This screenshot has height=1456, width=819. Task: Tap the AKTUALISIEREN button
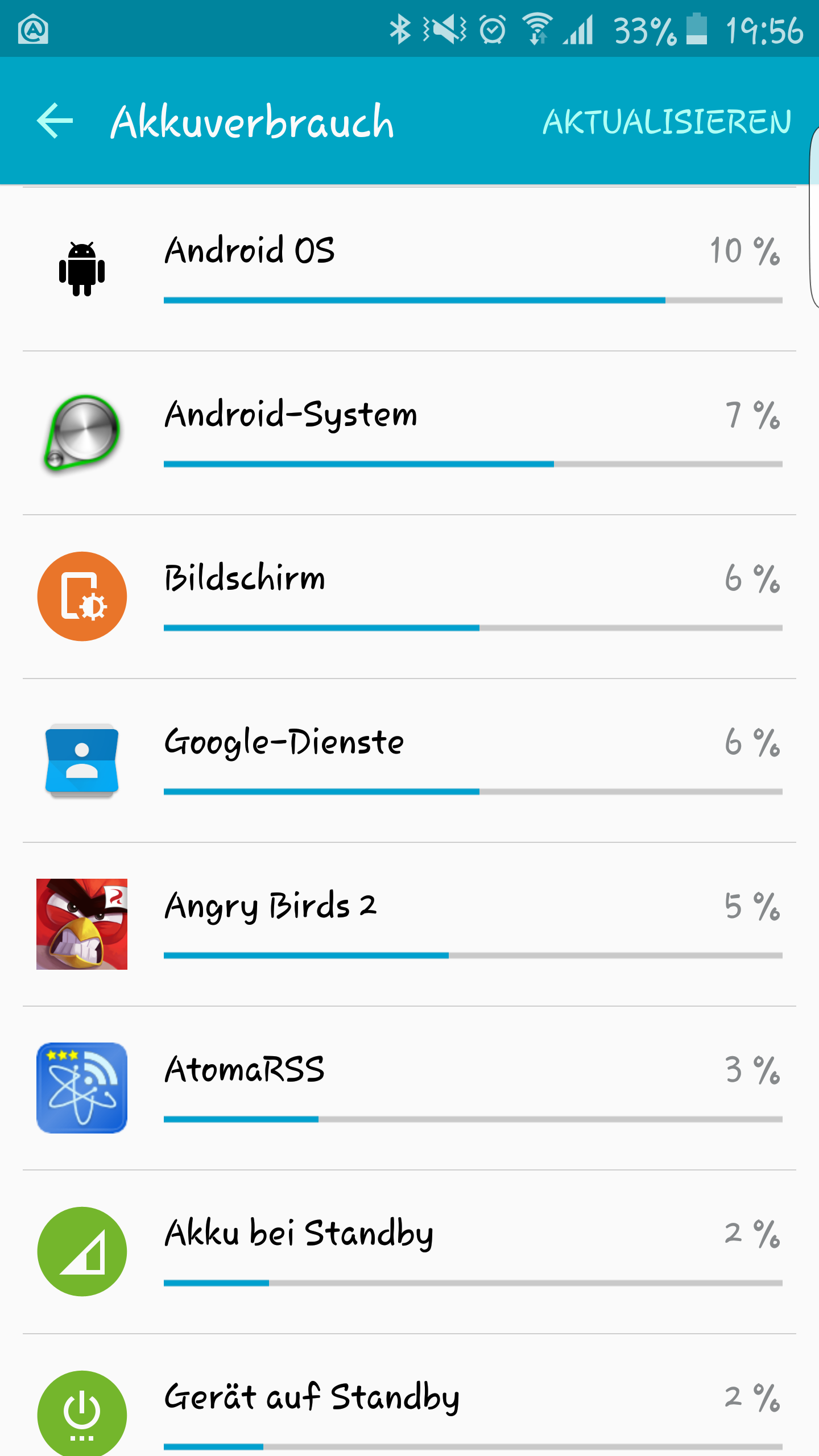pyautogui.click(x=667, y=122)
